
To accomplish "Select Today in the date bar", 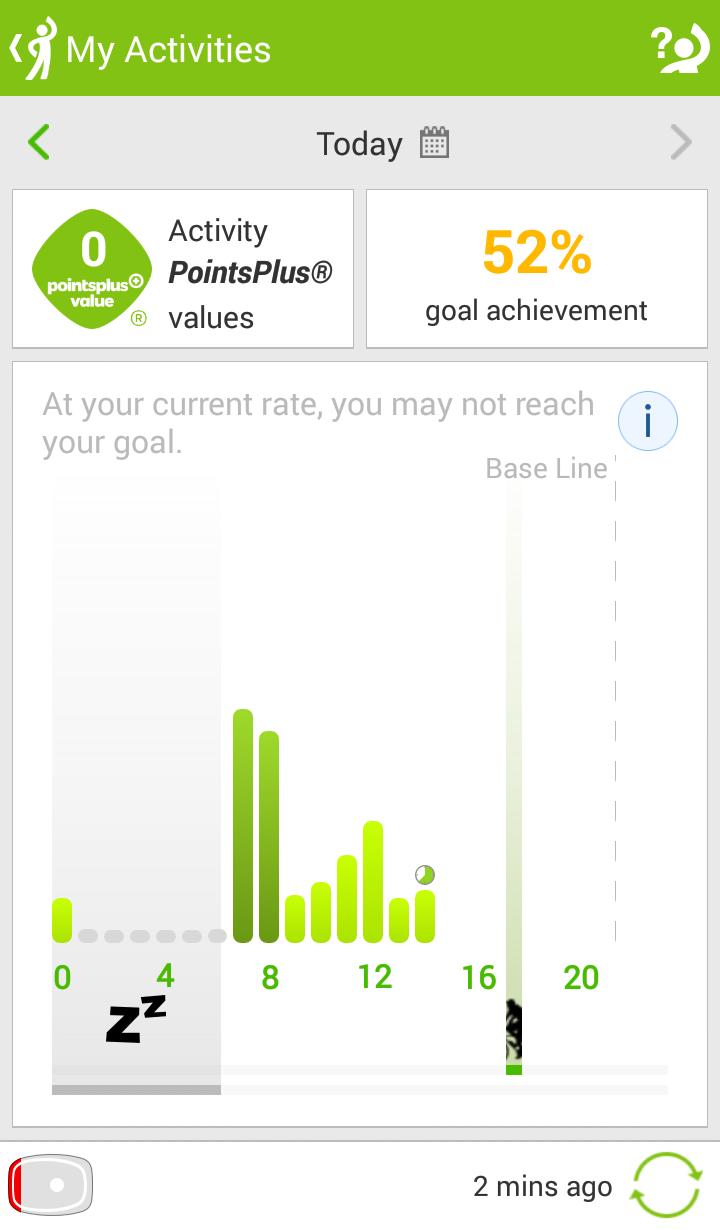I will (x=359, y=142).
